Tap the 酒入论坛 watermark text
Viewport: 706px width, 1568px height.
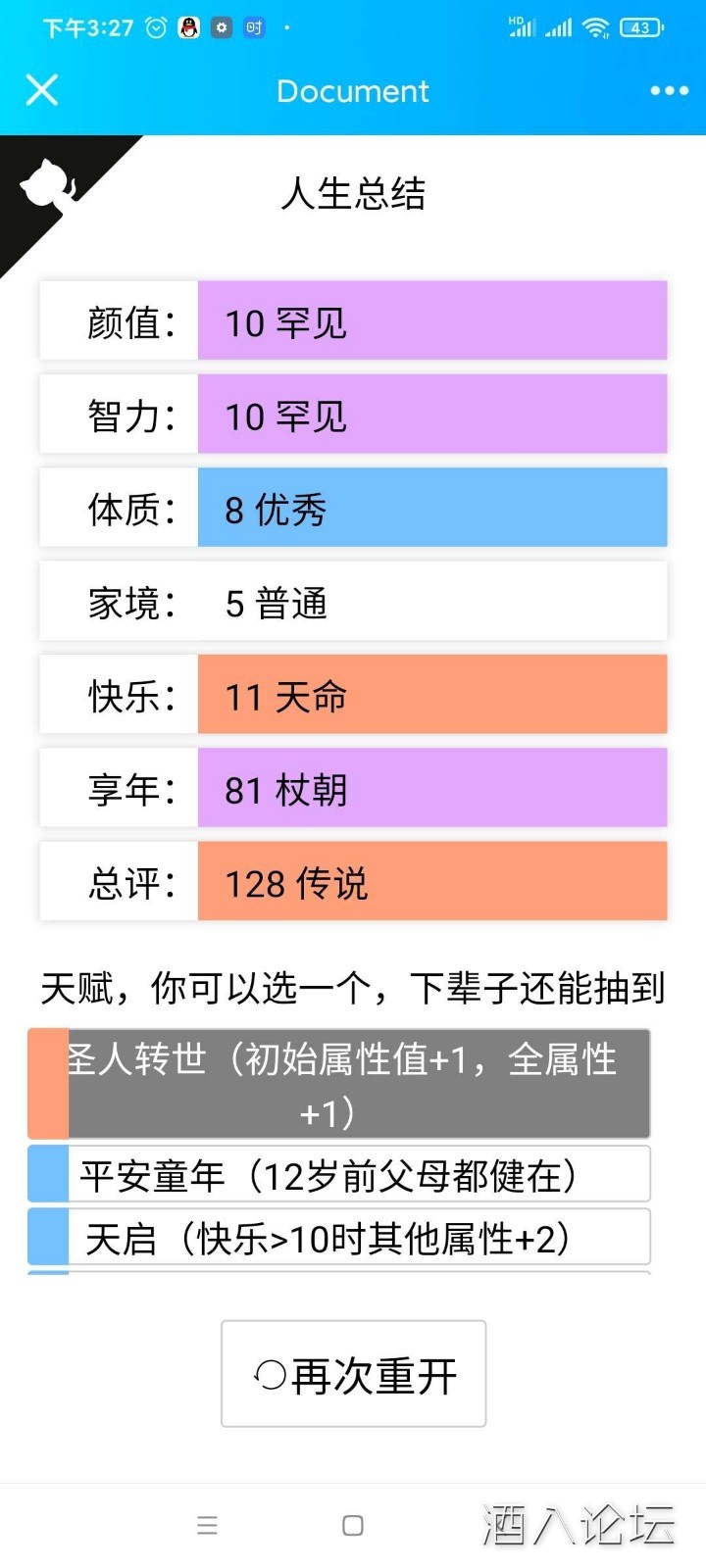click(x=580, y=1525)
